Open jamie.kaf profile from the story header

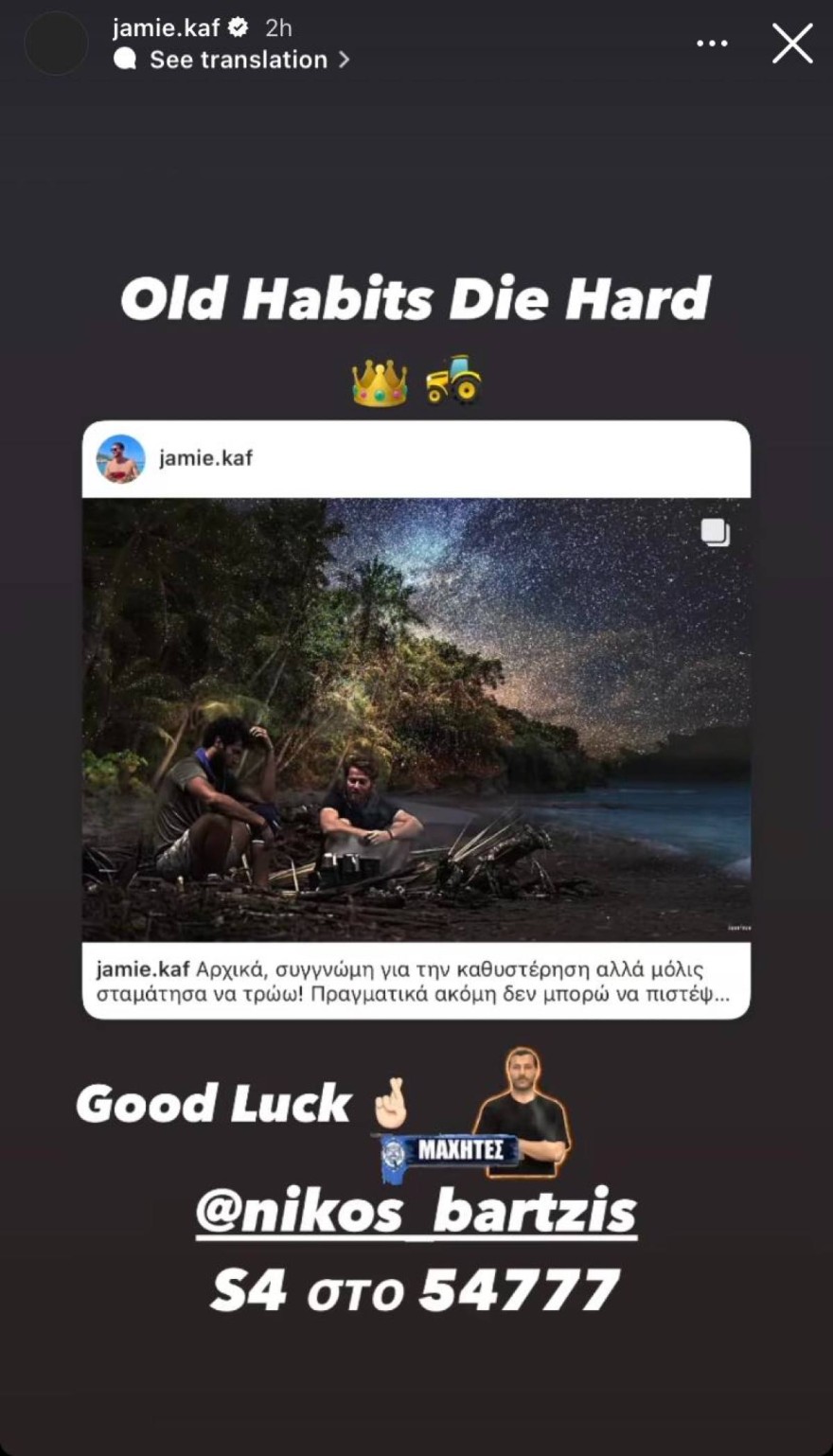coord(166,28)
